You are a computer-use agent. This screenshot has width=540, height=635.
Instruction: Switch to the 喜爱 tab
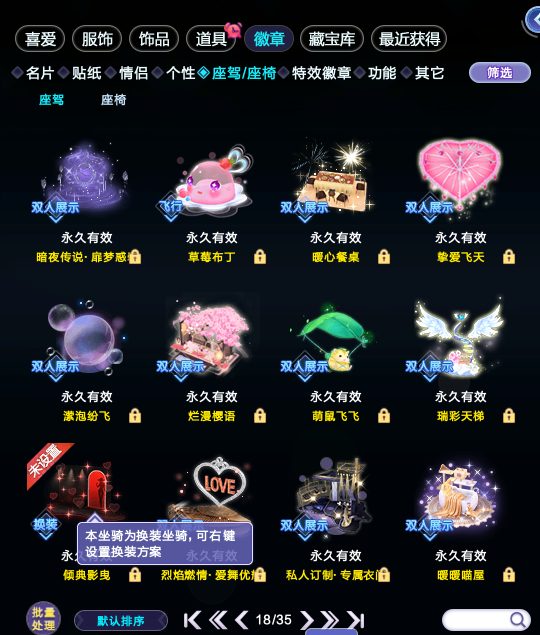[40, 39]
